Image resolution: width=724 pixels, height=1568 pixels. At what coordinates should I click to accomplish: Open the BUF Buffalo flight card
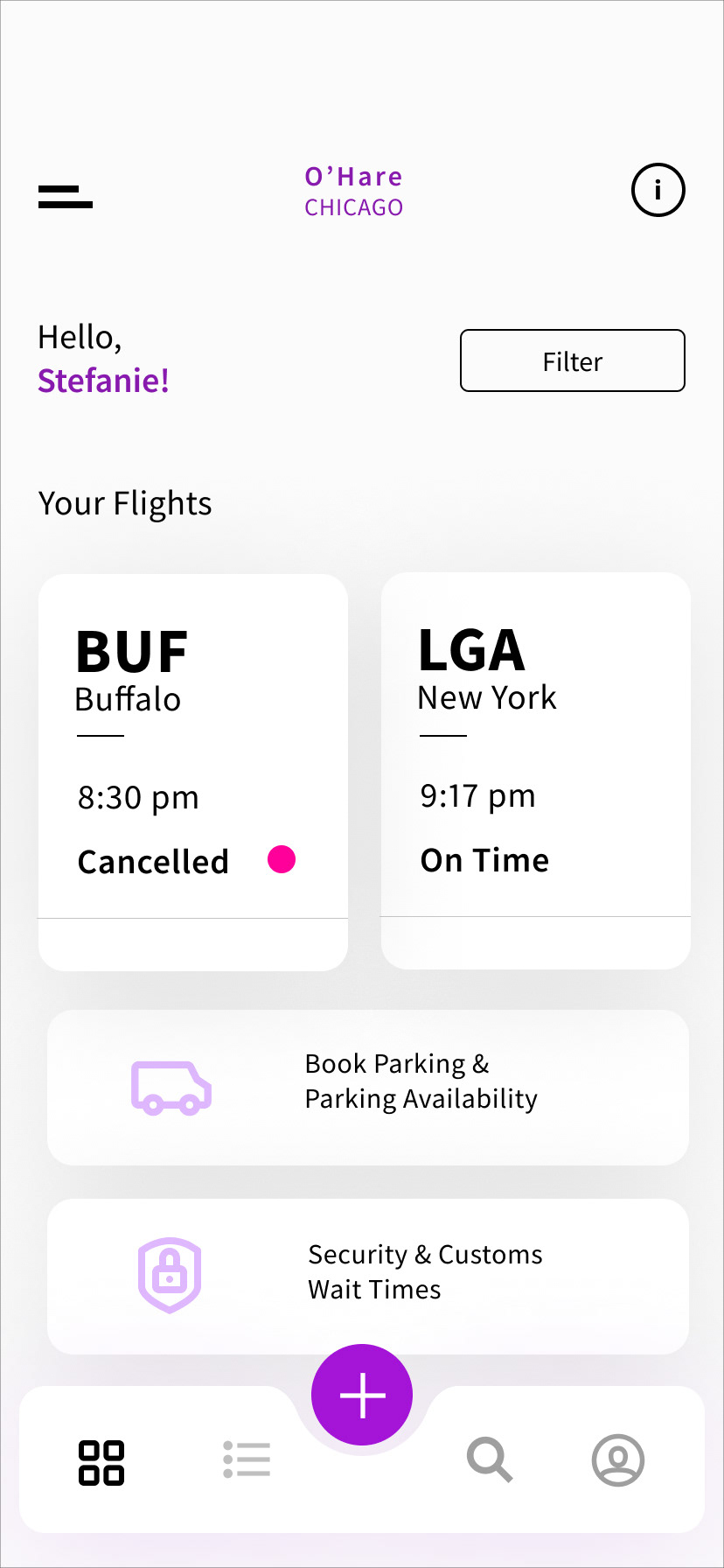tap(193, 770)
